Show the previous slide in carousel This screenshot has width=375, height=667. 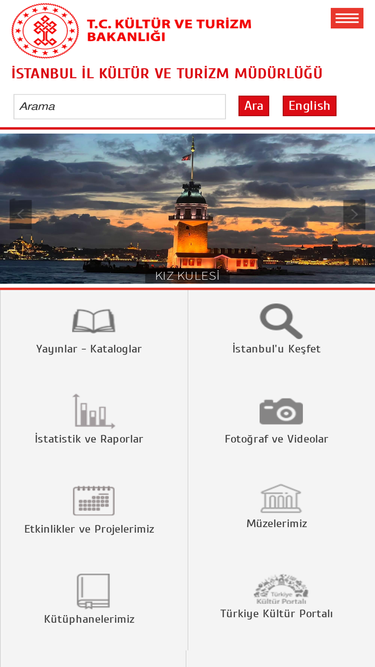click(x=21, y=214)
